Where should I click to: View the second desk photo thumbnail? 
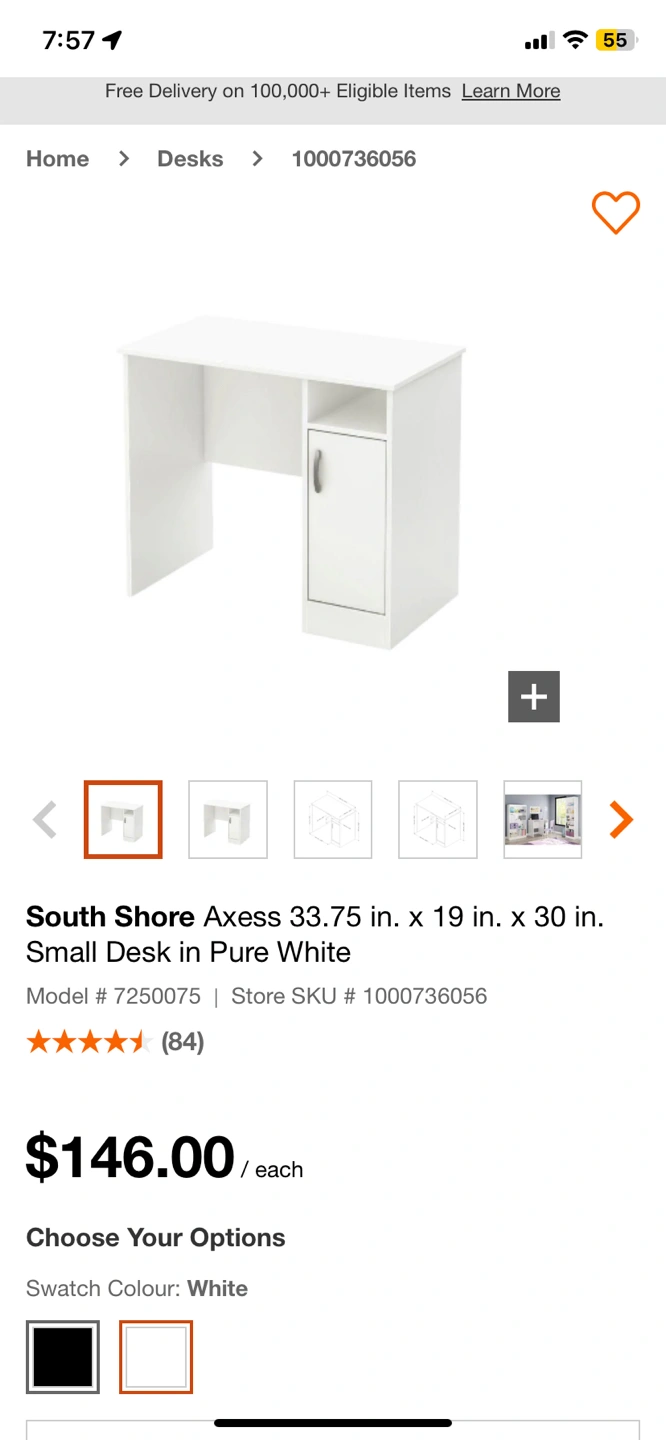coord(228,820)
